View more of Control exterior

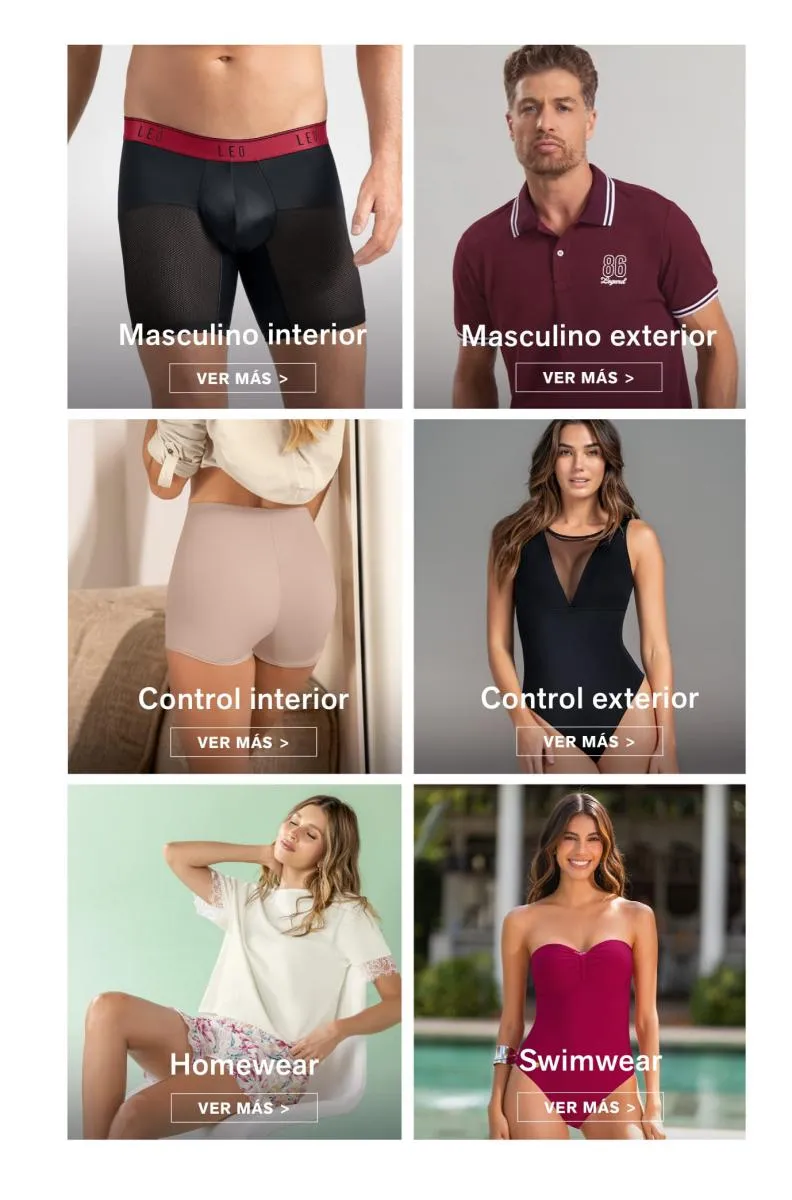[589, 742]
